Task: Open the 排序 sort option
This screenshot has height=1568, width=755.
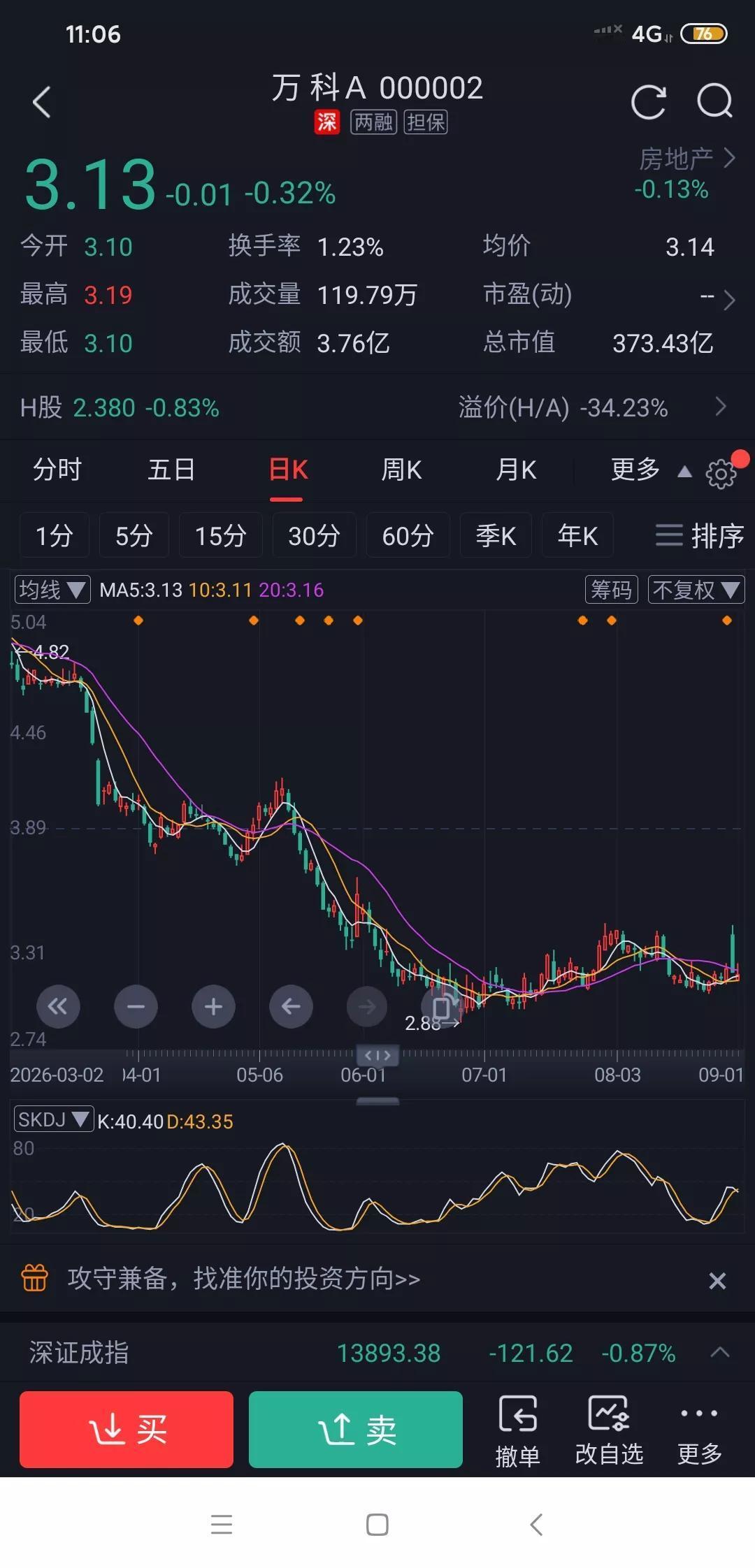Action: 699,535
